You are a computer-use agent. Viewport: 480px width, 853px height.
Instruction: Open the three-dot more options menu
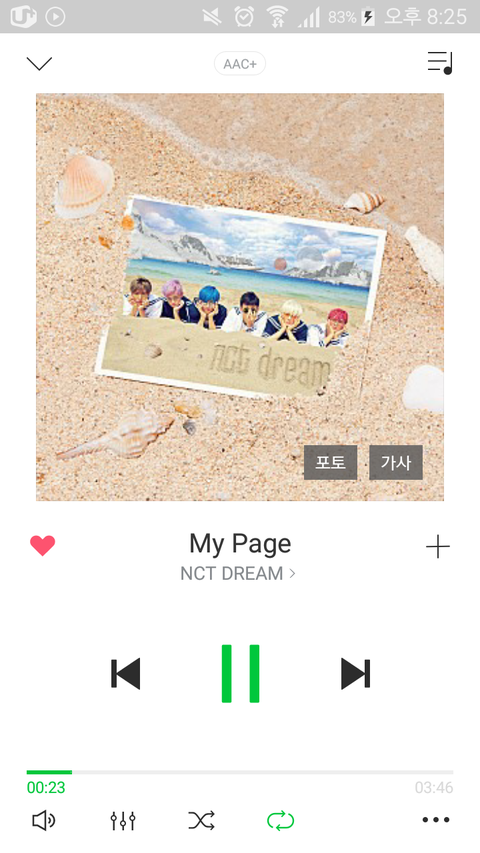point(436,820)
